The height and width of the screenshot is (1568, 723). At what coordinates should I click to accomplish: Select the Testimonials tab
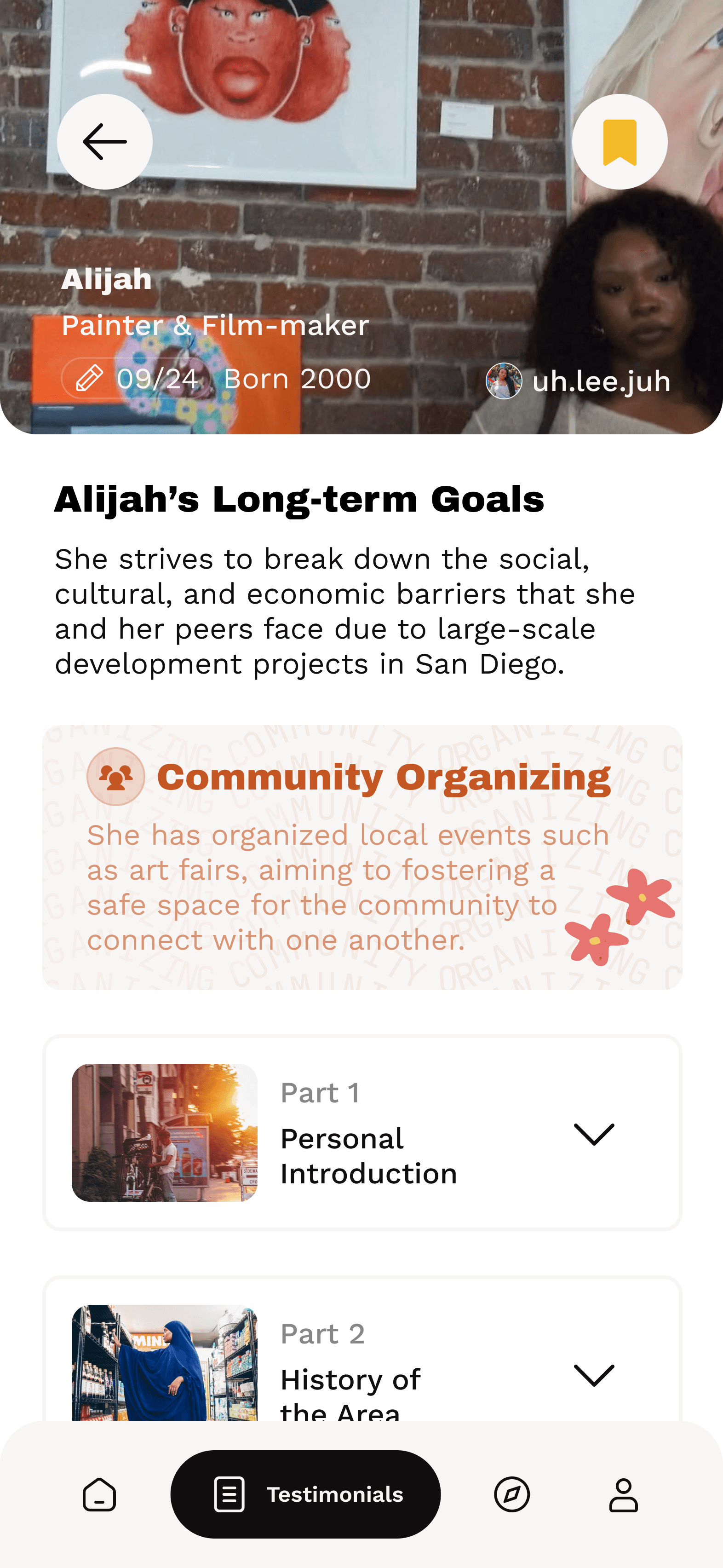305,1494
